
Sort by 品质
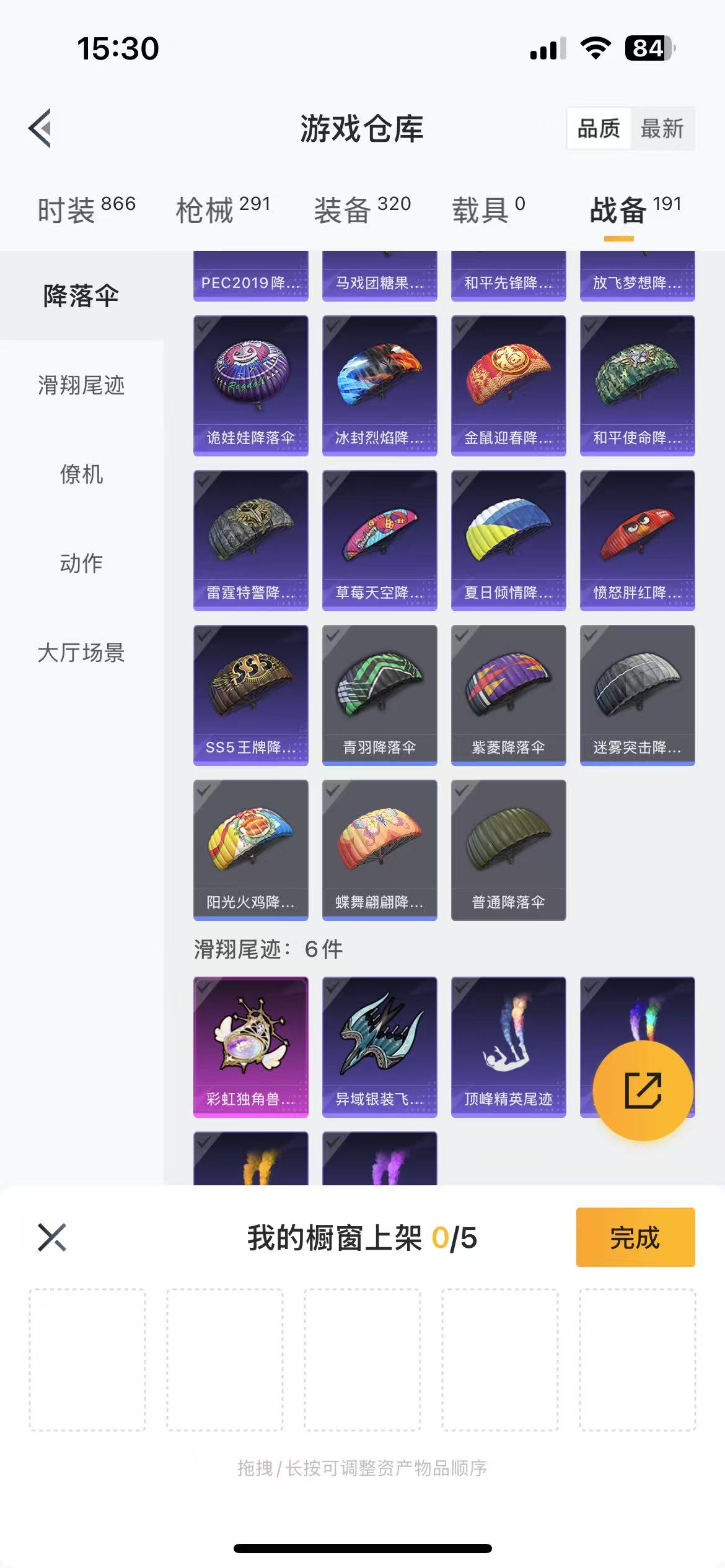click(599, 129)
